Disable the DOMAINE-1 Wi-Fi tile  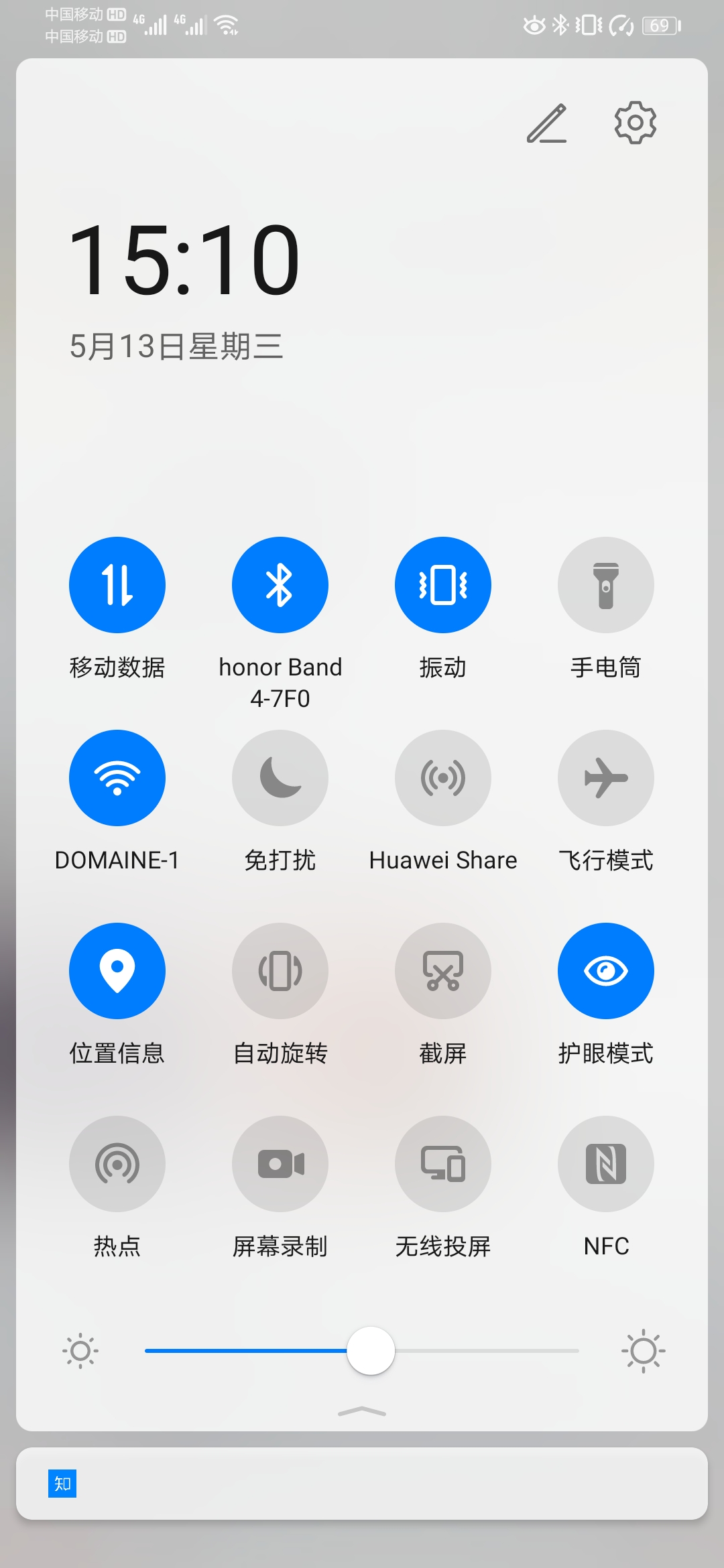117,778
